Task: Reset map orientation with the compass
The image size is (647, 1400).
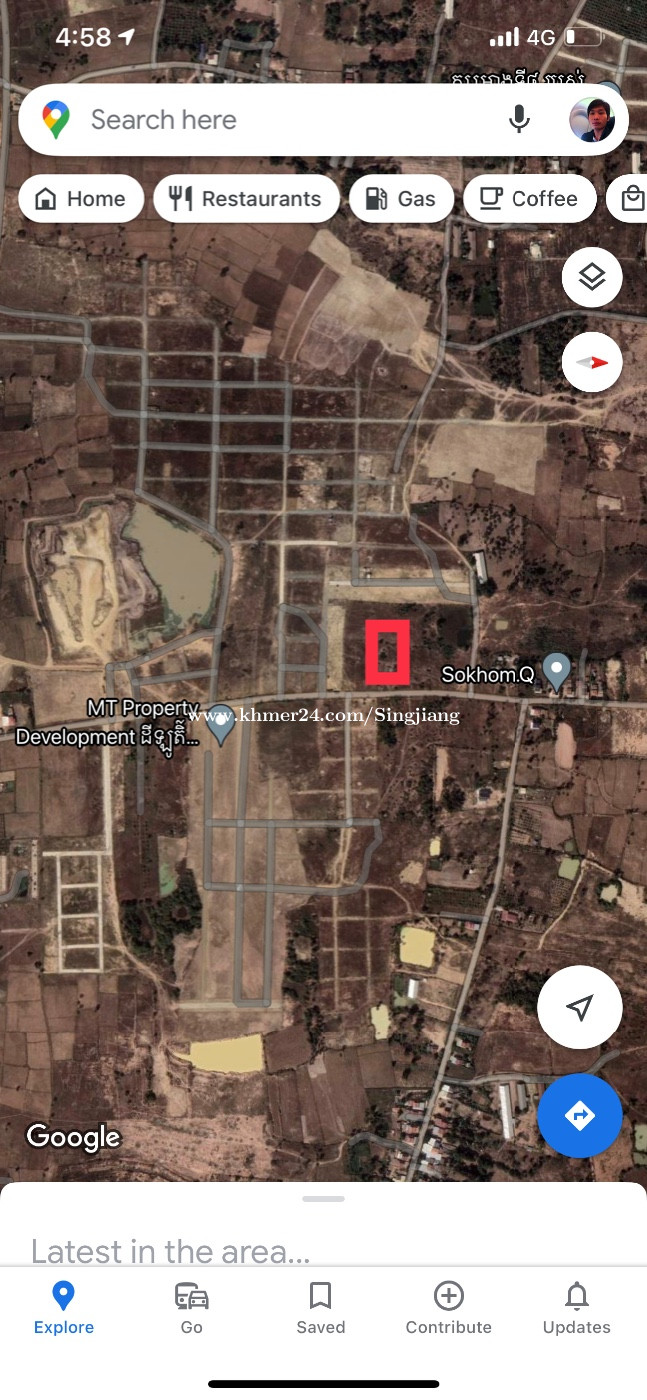Action: tap(592, 362)
